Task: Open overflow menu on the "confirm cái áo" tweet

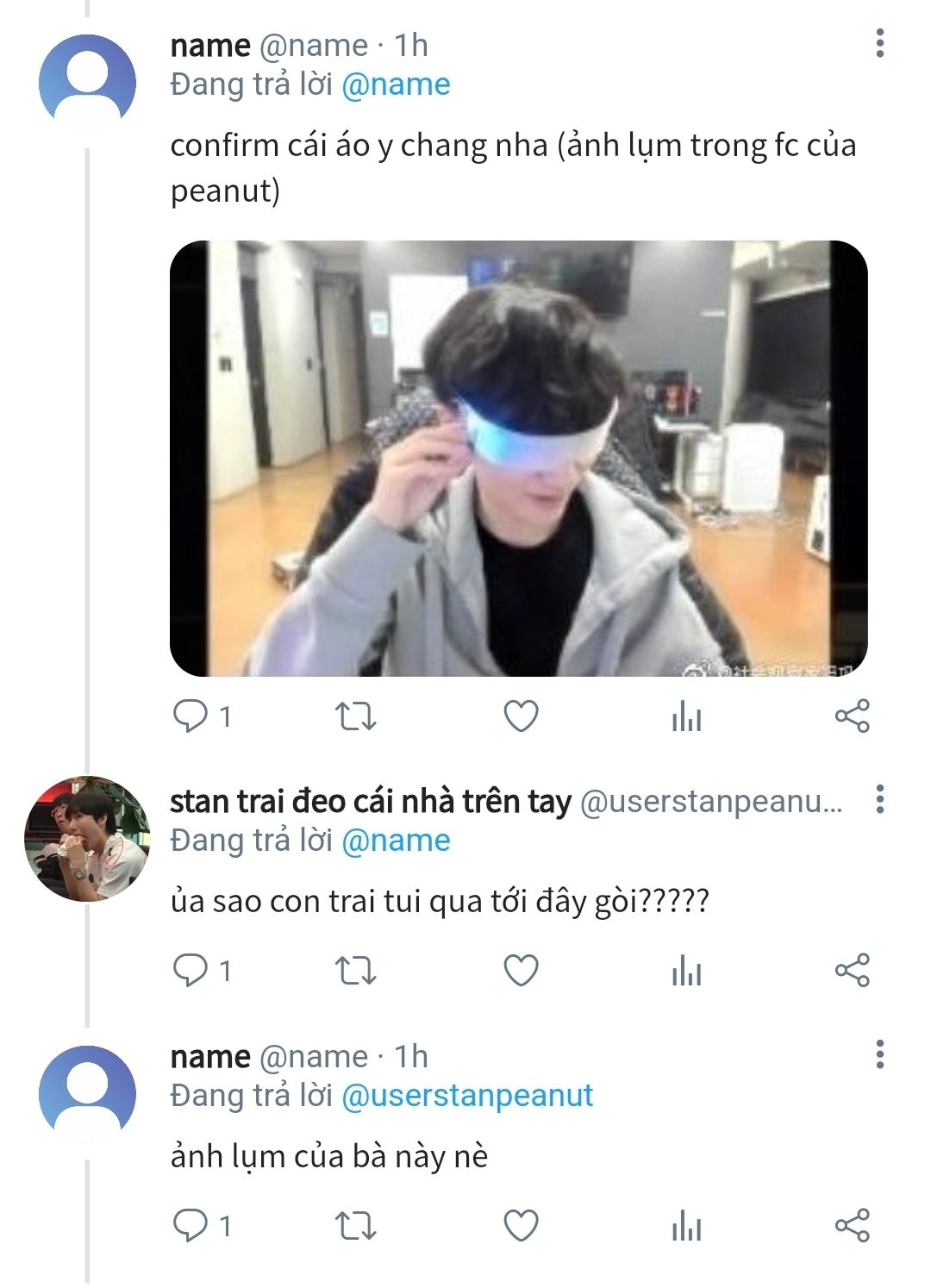Action: [879, 43]
